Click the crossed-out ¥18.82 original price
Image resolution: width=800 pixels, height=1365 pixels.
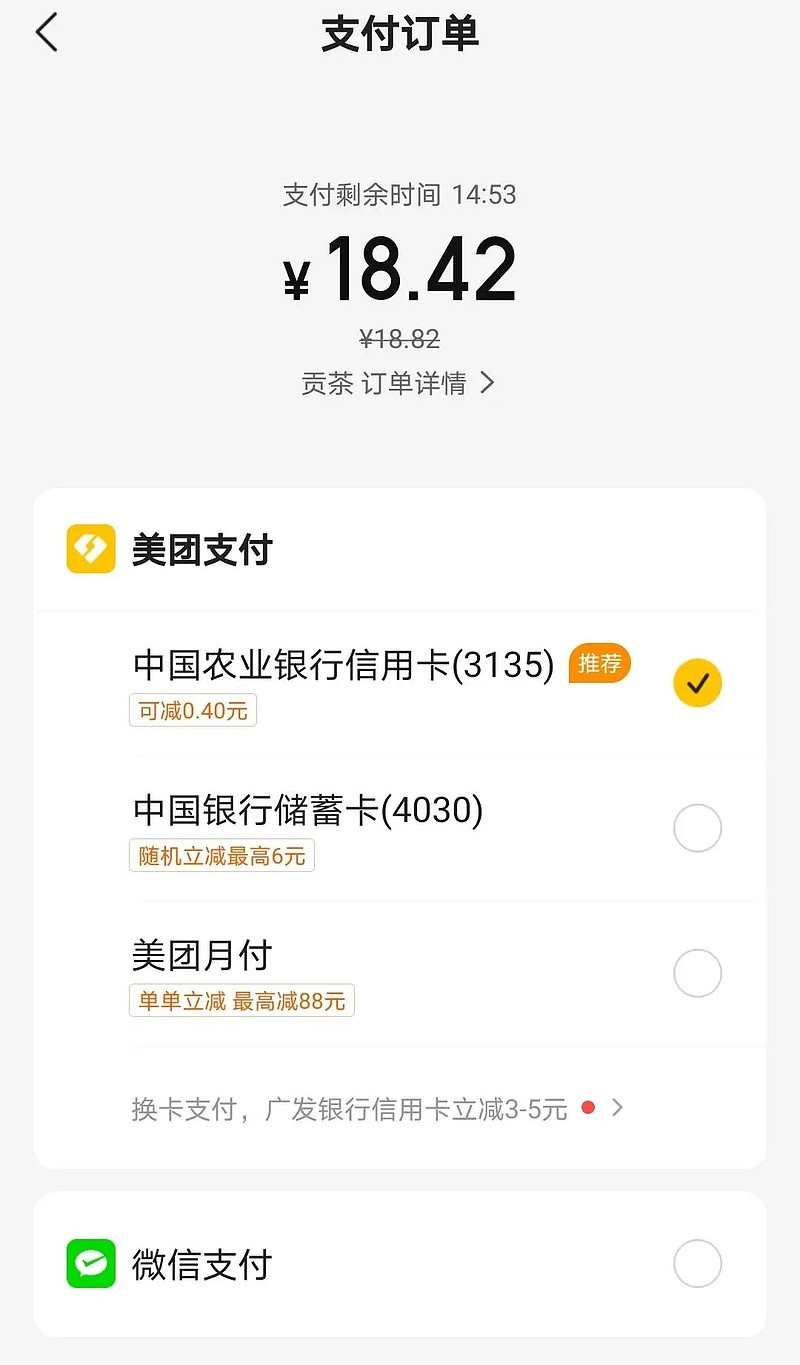pyautogui.click(x=400, y=339)
